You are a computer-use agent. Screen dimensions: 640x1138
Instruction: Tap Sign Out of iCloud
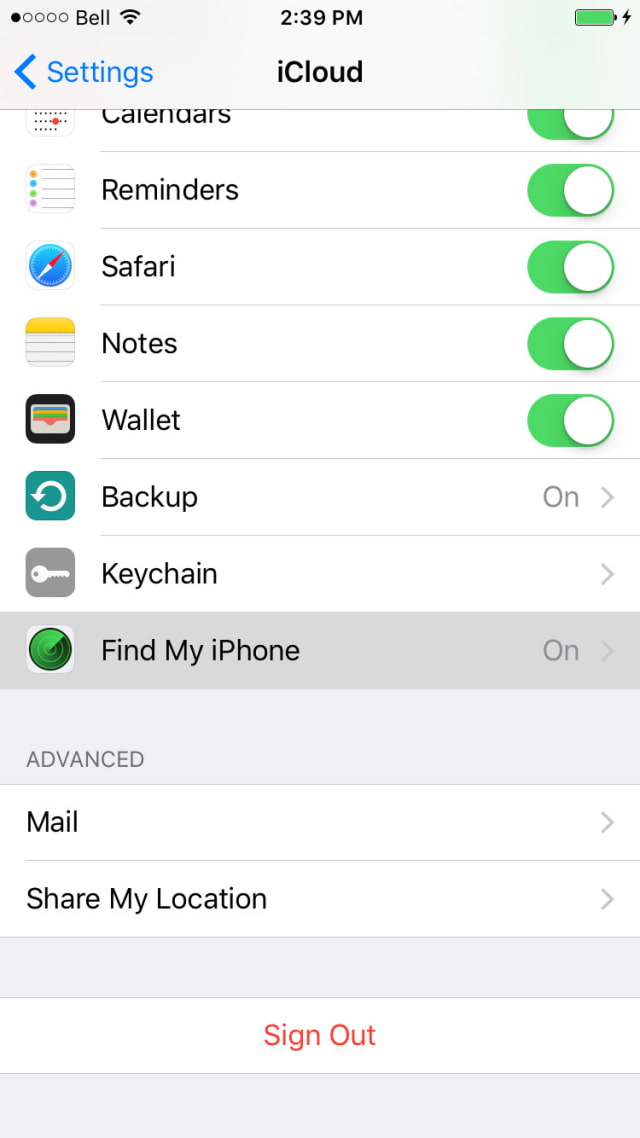click(320, 1035)
